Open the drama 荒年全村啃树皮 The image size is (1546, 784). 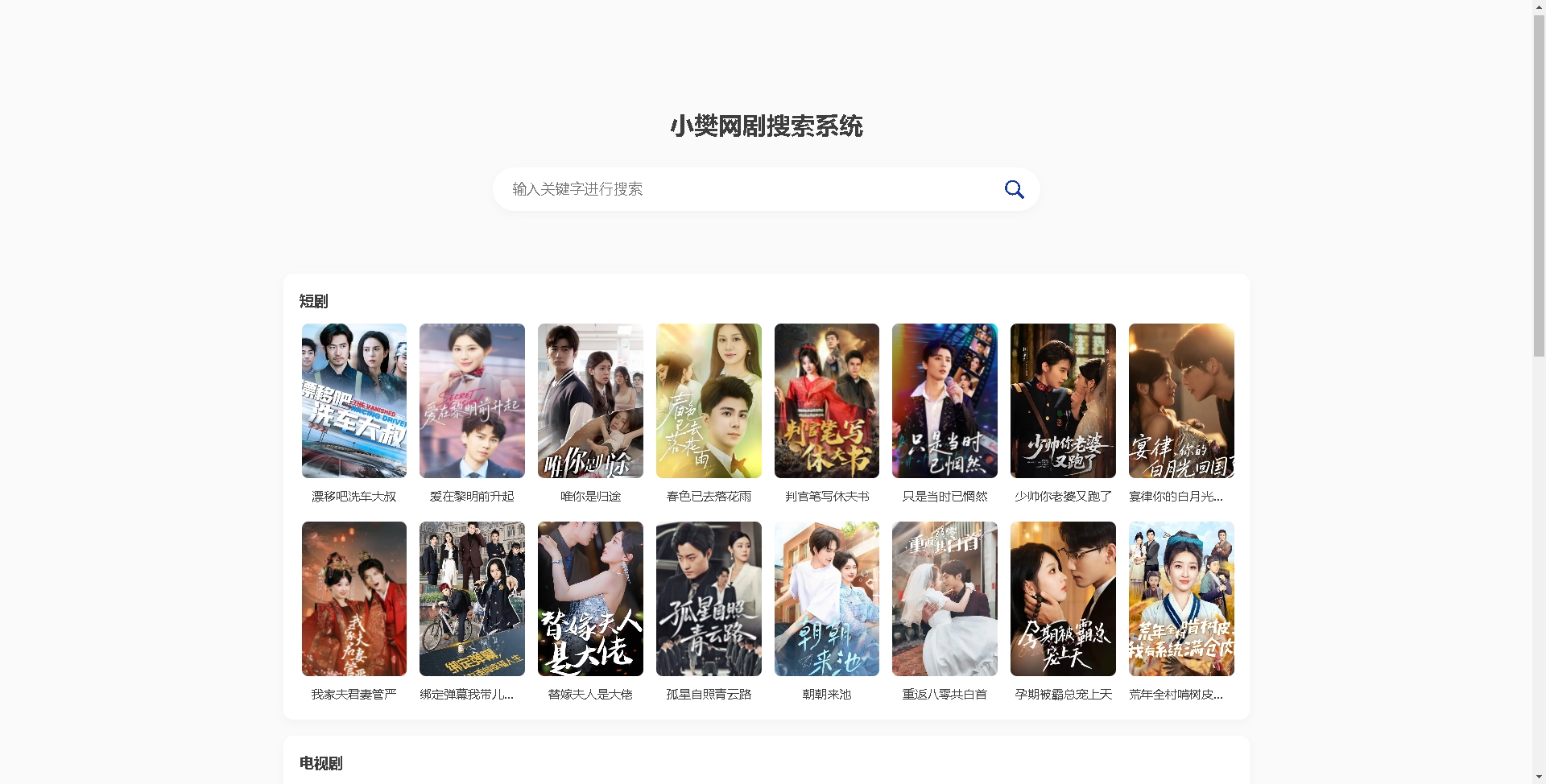(1181, 599)
